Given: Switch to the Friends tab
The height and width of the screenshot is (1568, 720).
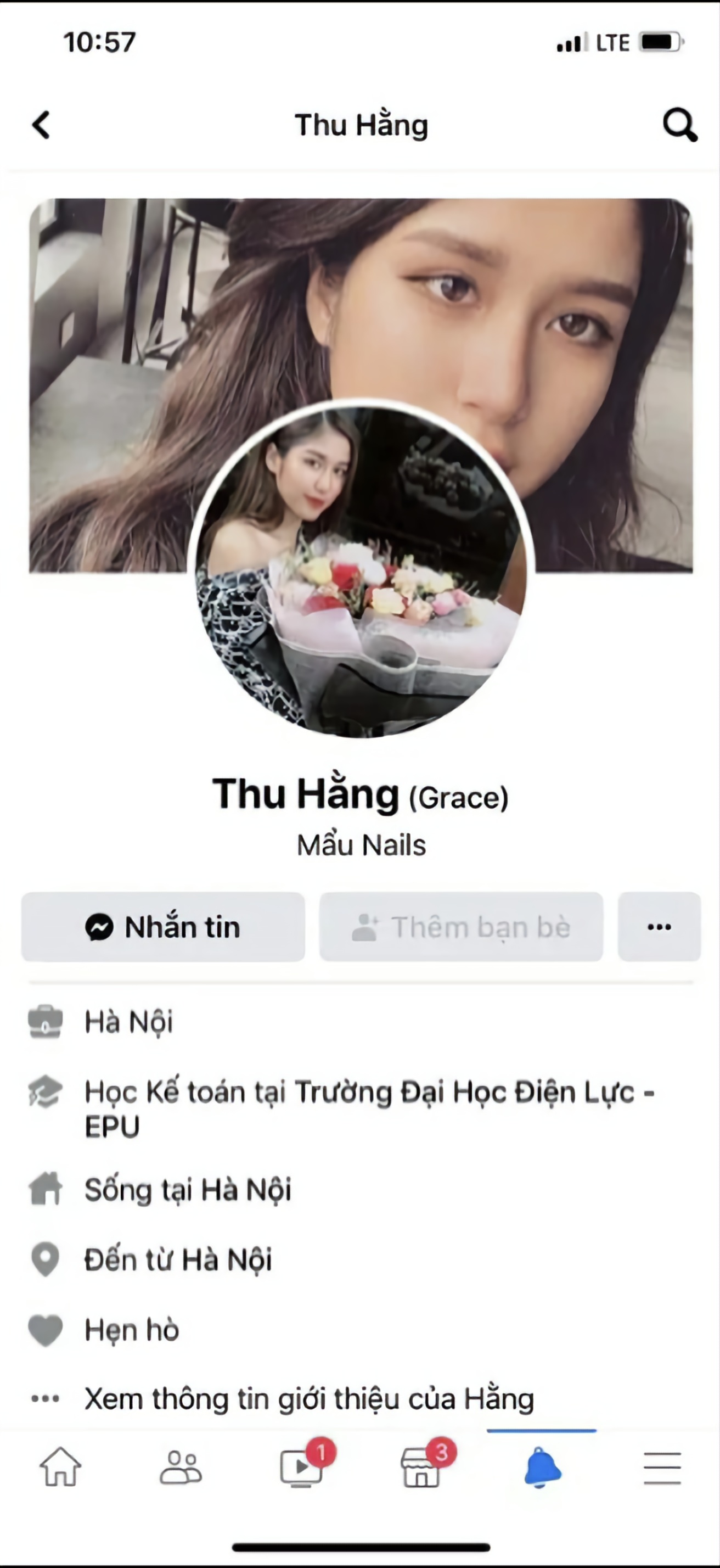Looking at the screenshot, I should [x=181, y=1468].
